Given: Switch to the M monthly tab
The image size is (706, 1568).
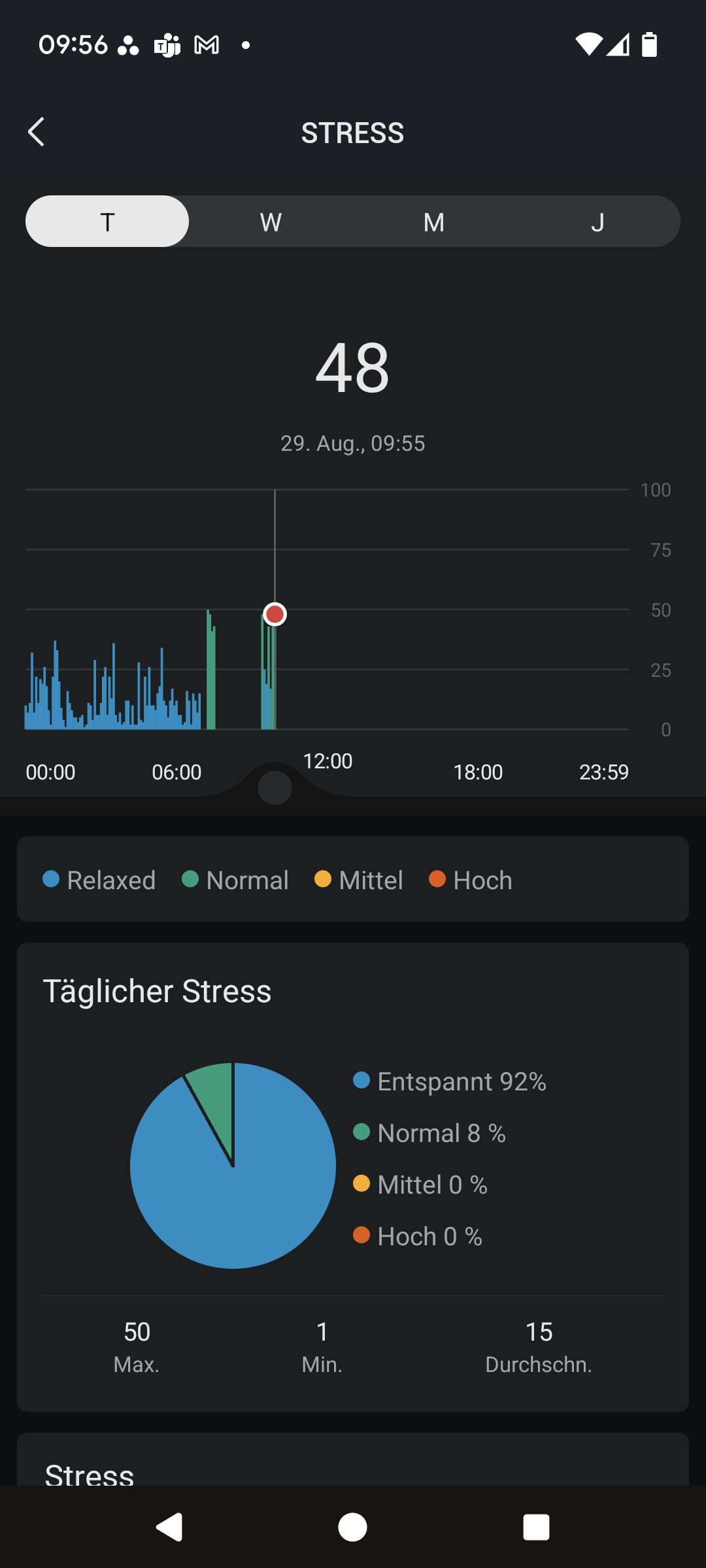Looking at the screenshot, I should [x=434, y=221].
